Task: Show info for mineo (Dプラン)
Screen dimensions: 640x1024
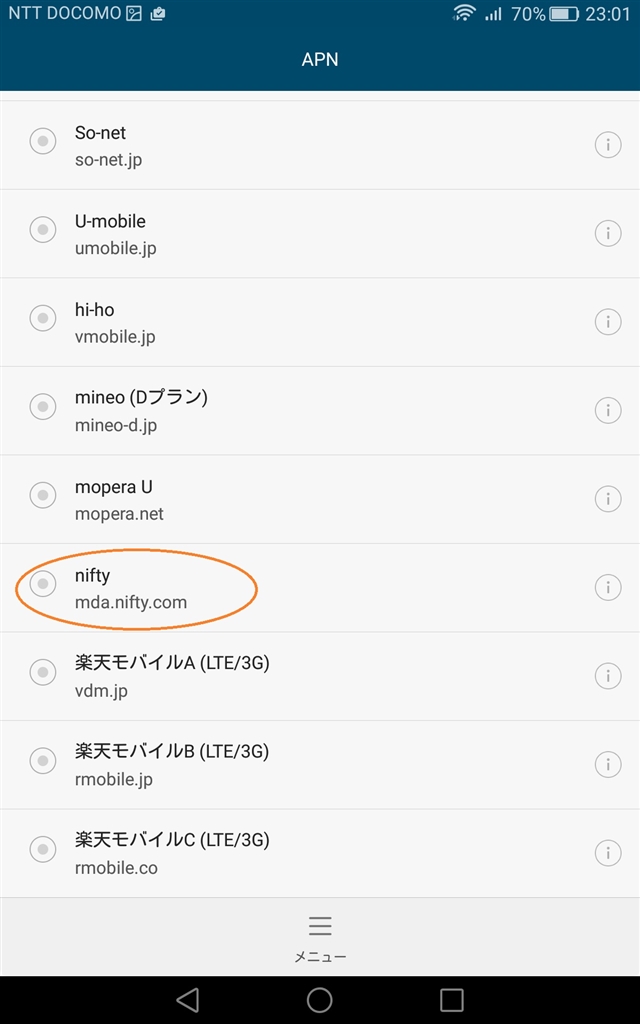Action: tap(607, 409)
